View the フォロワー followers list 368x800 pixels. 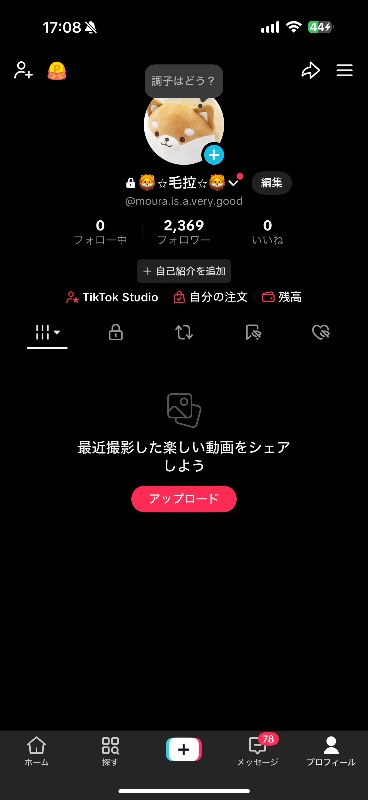184,232
